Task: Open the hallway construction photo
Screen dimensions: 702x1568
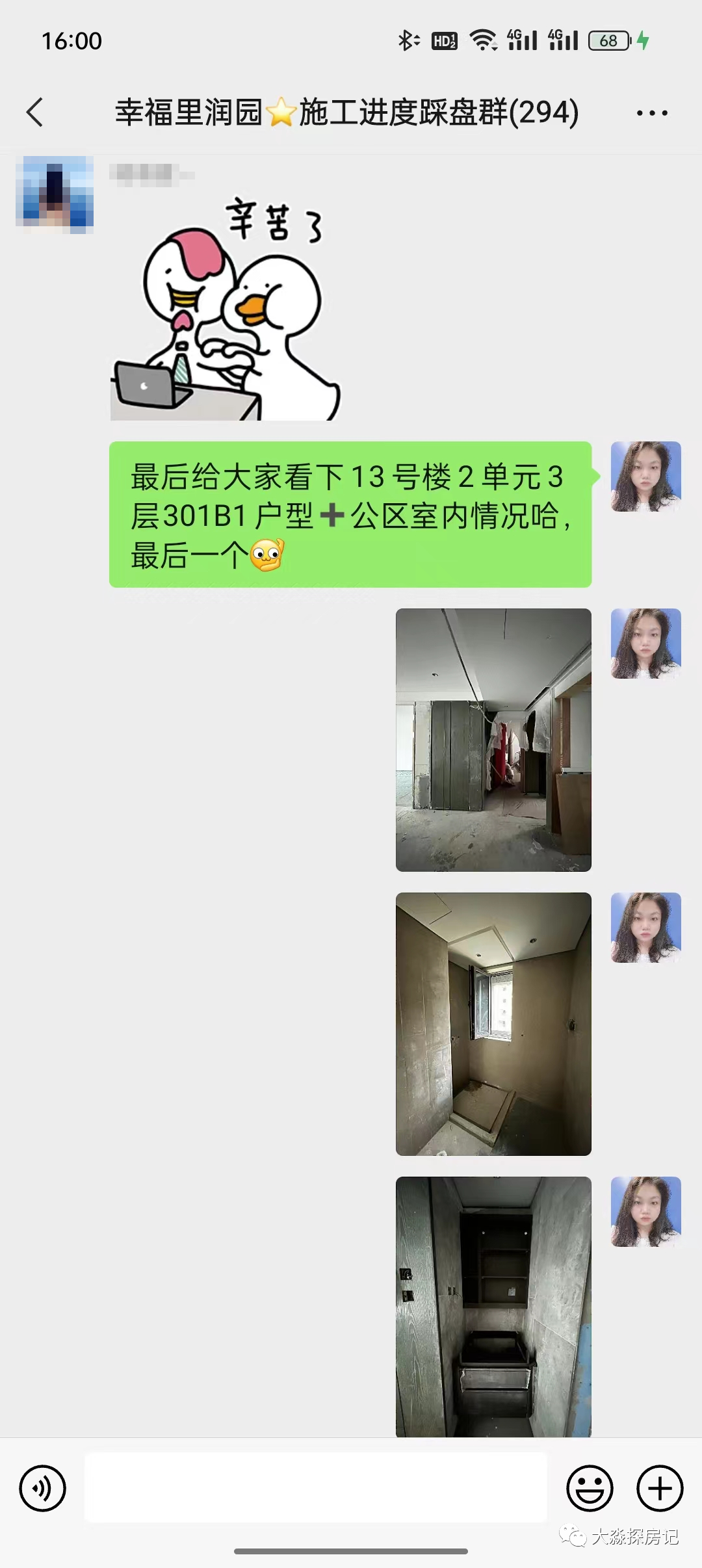Action: click(x=493, y=740)
